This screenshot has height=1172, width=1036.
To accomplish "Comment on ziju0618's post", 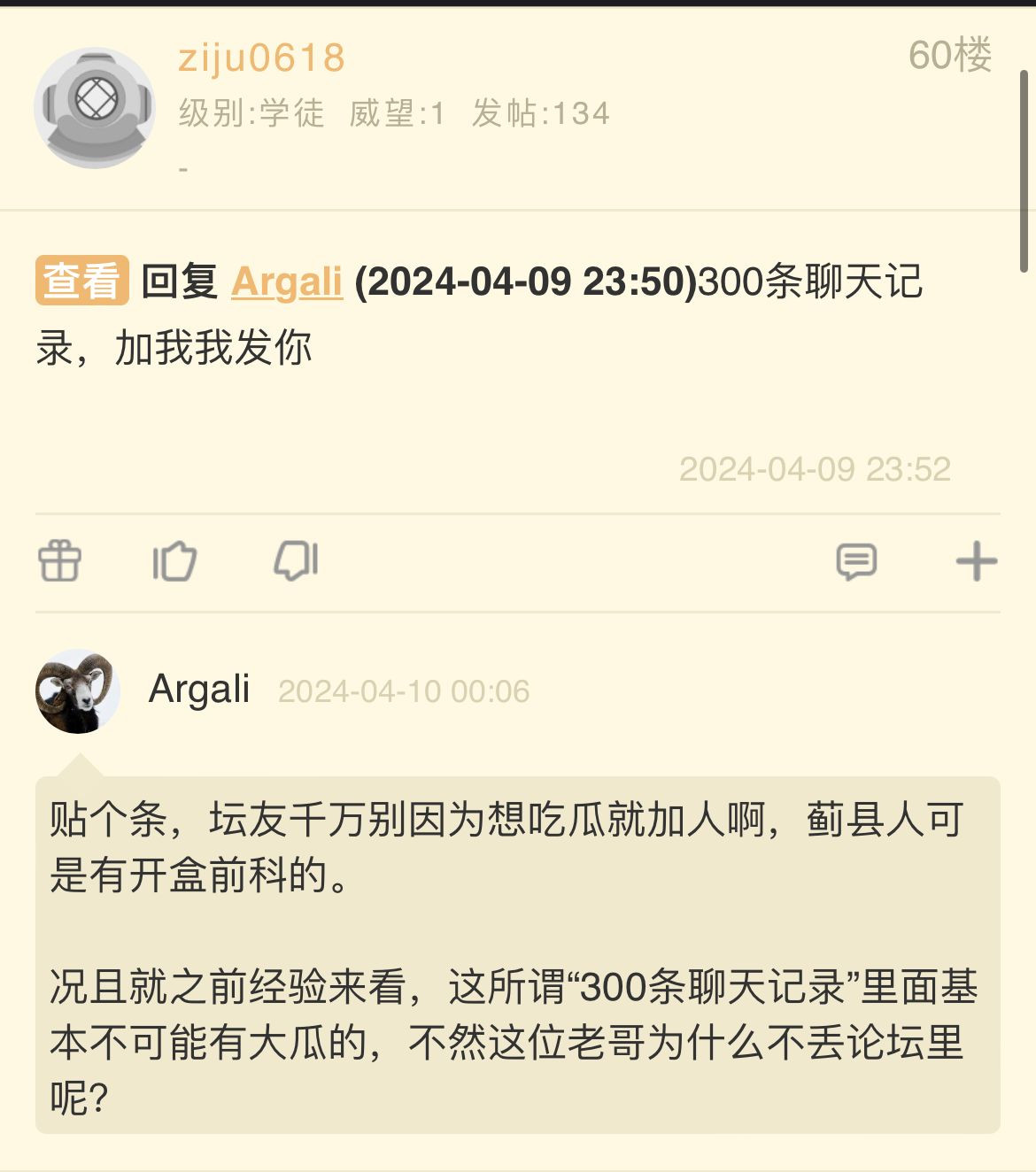I will 855,561.
